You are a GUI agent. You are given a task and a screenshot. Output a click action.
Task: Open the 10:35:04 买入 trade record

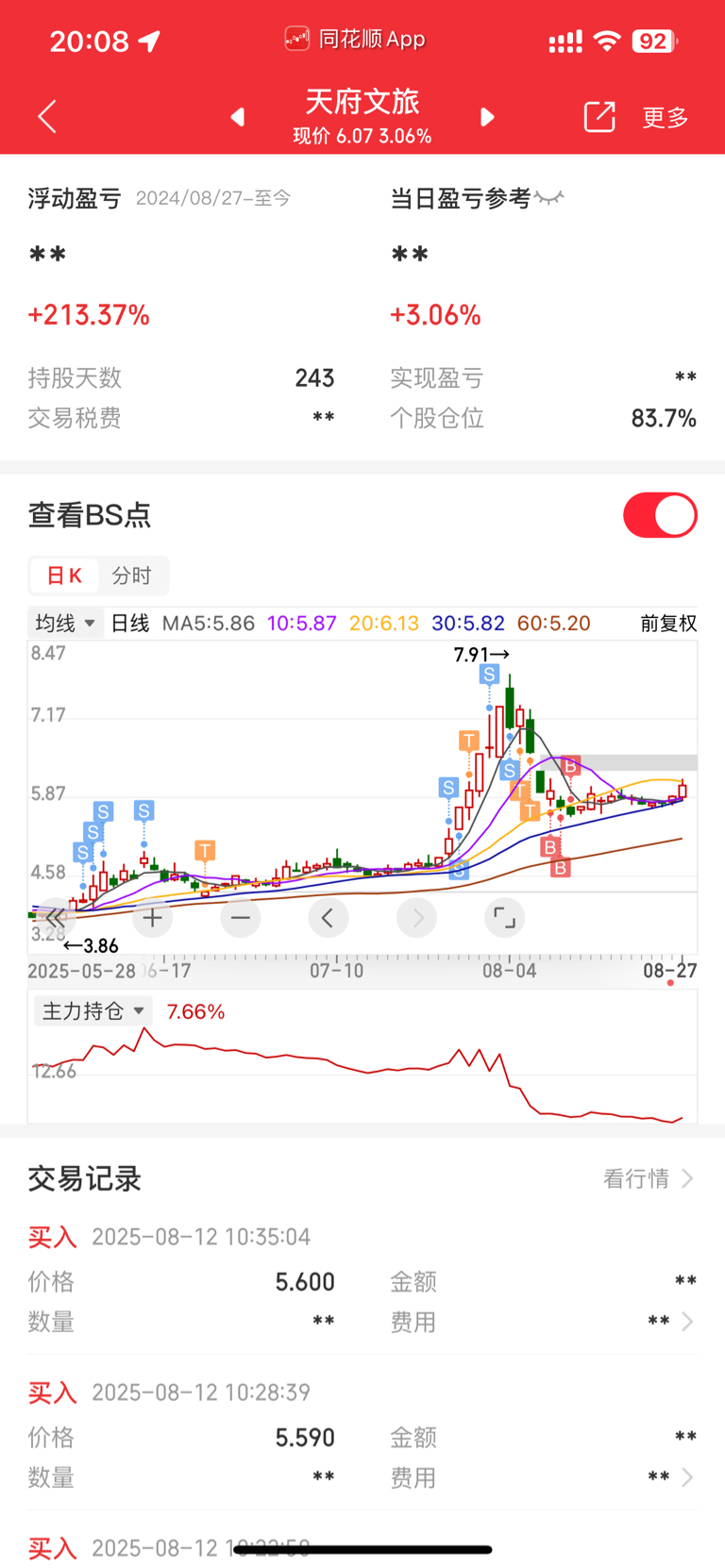[362, 1277]
